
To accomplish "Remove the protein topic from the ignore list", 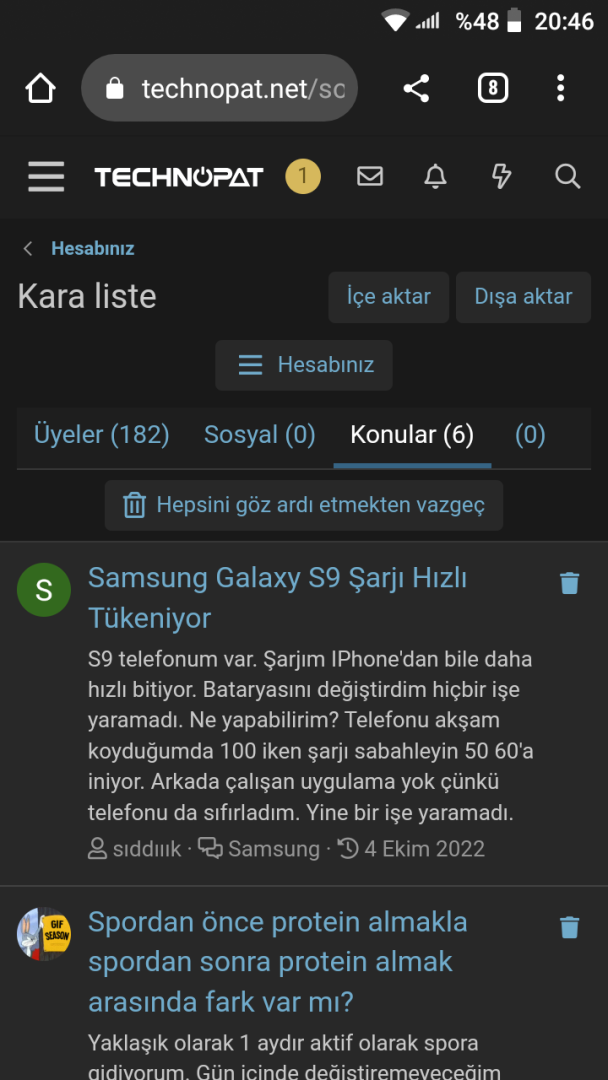I will pyautogui.click(x=569, y=927).
